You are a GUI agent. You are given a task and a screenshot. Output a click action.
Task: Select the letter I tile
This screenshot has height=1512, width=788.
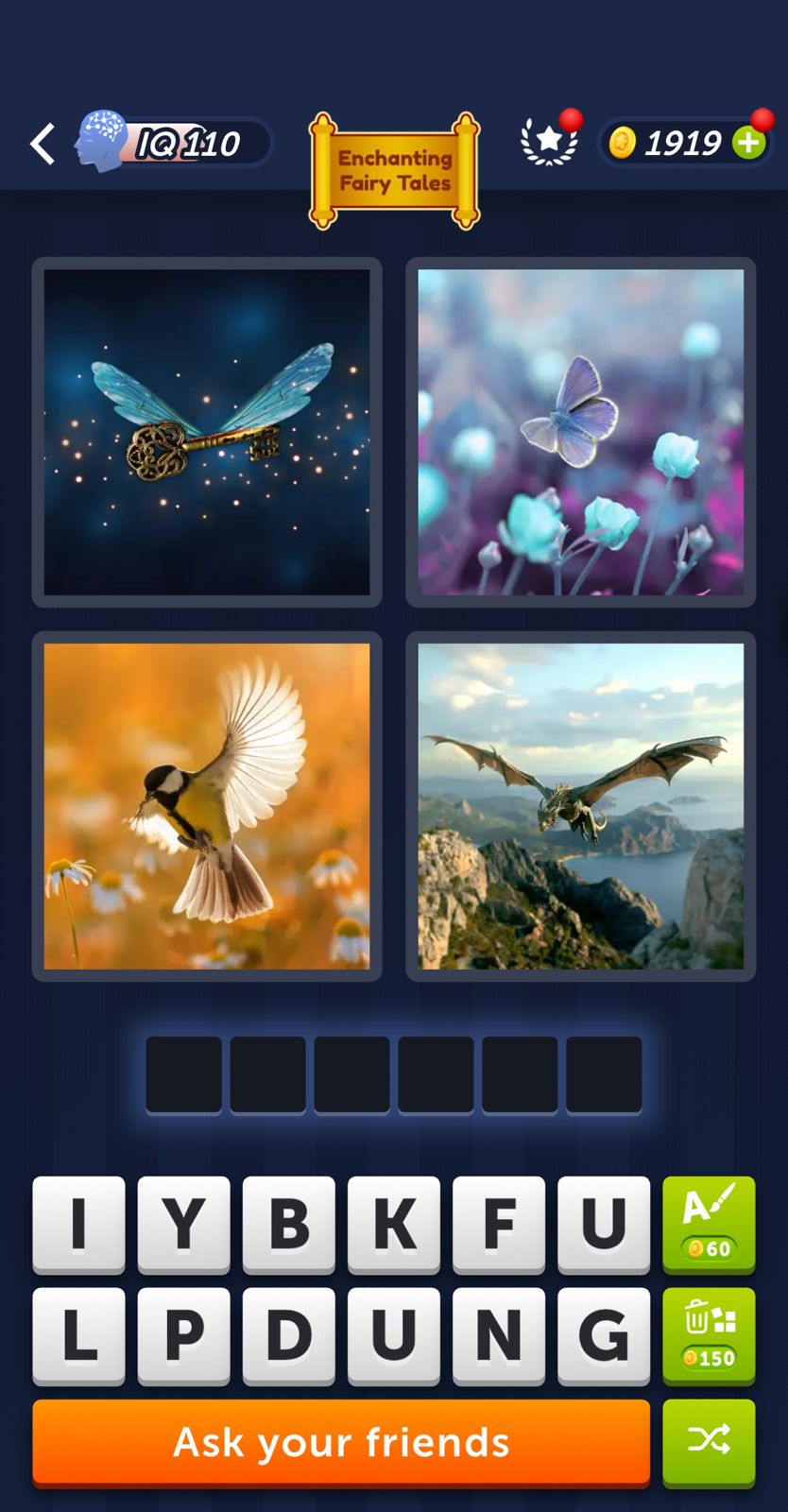click(79, 1223)
